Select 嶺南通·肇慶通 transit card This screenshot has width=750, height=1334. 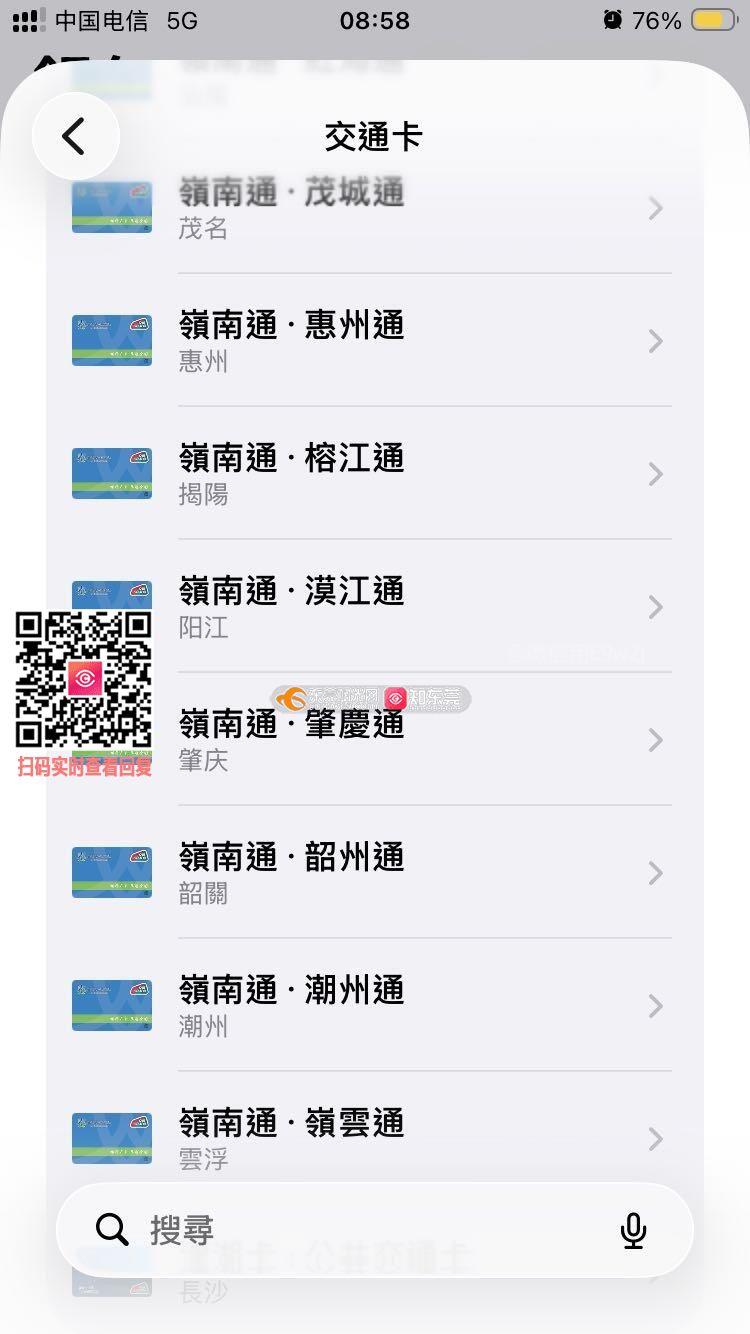coord(375,740)
